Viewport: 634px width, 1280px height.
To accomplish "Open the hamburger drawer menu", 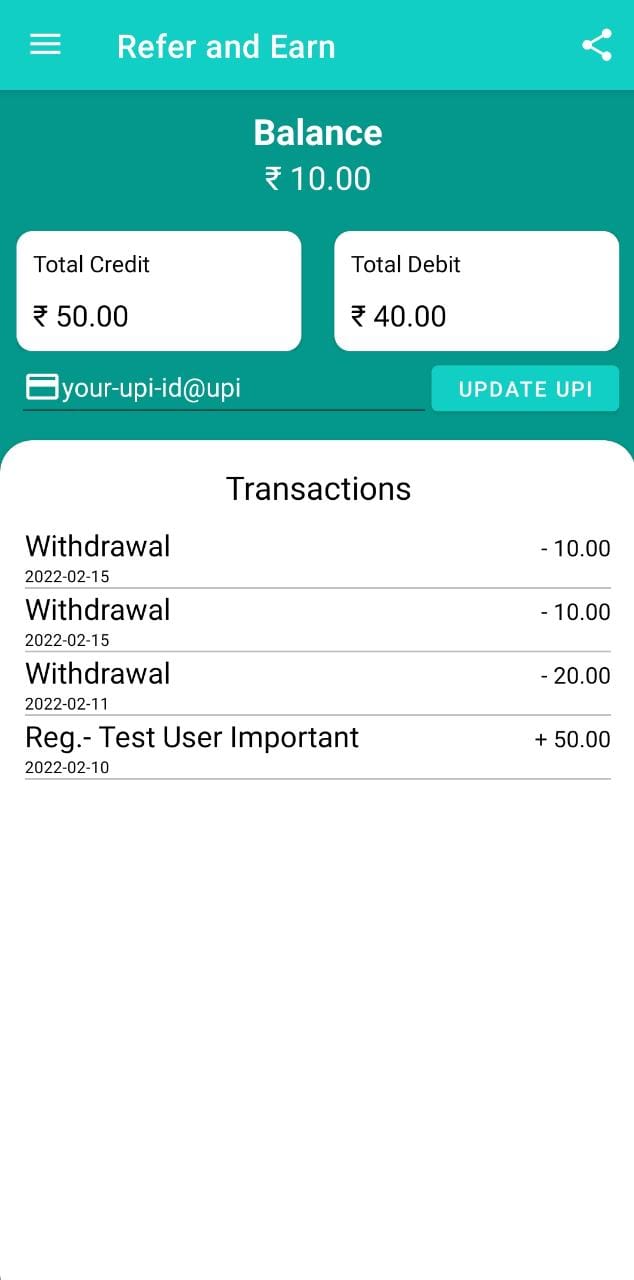I will [x=46, y=45].
